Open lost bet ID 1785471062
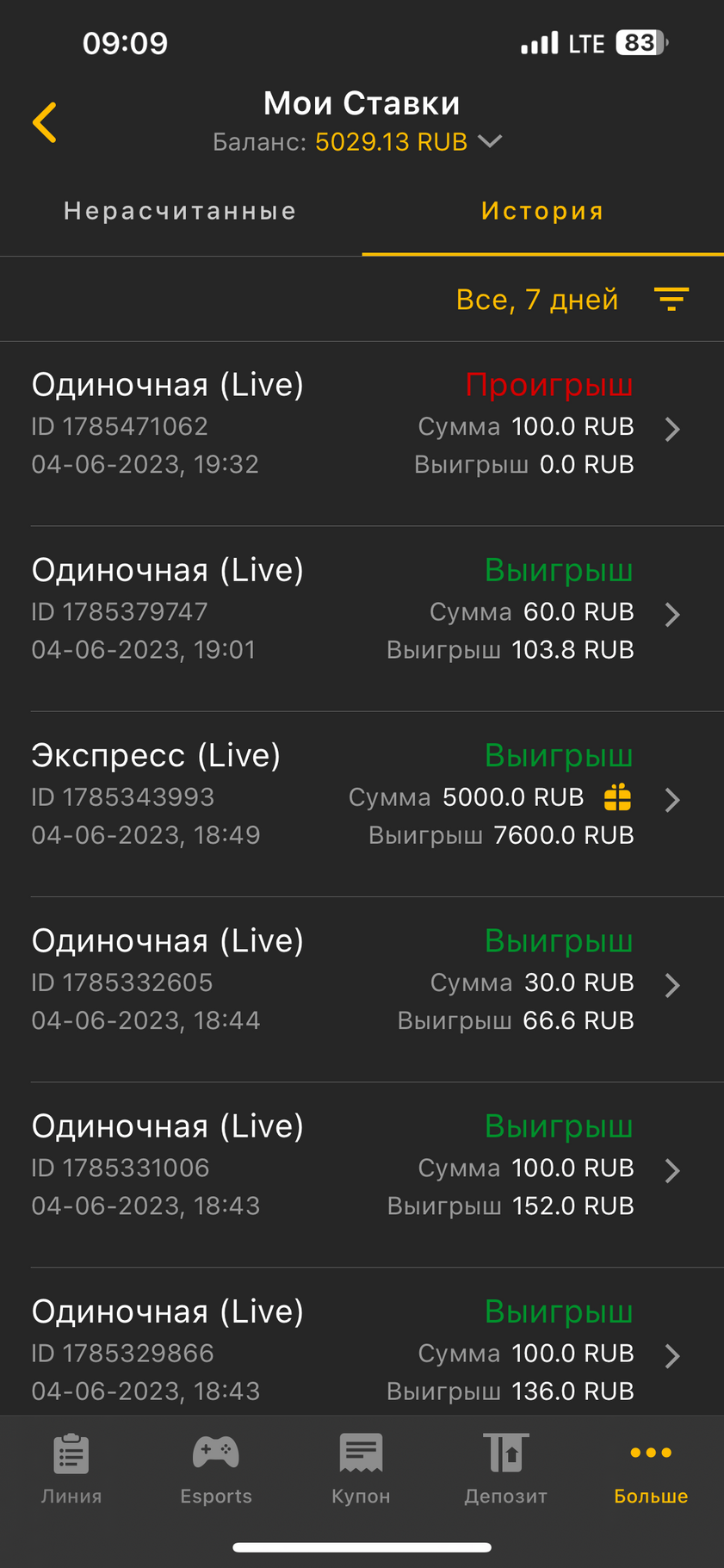Screen dimensions: 724x1568 pyautogui.click(x=362, y=428)
